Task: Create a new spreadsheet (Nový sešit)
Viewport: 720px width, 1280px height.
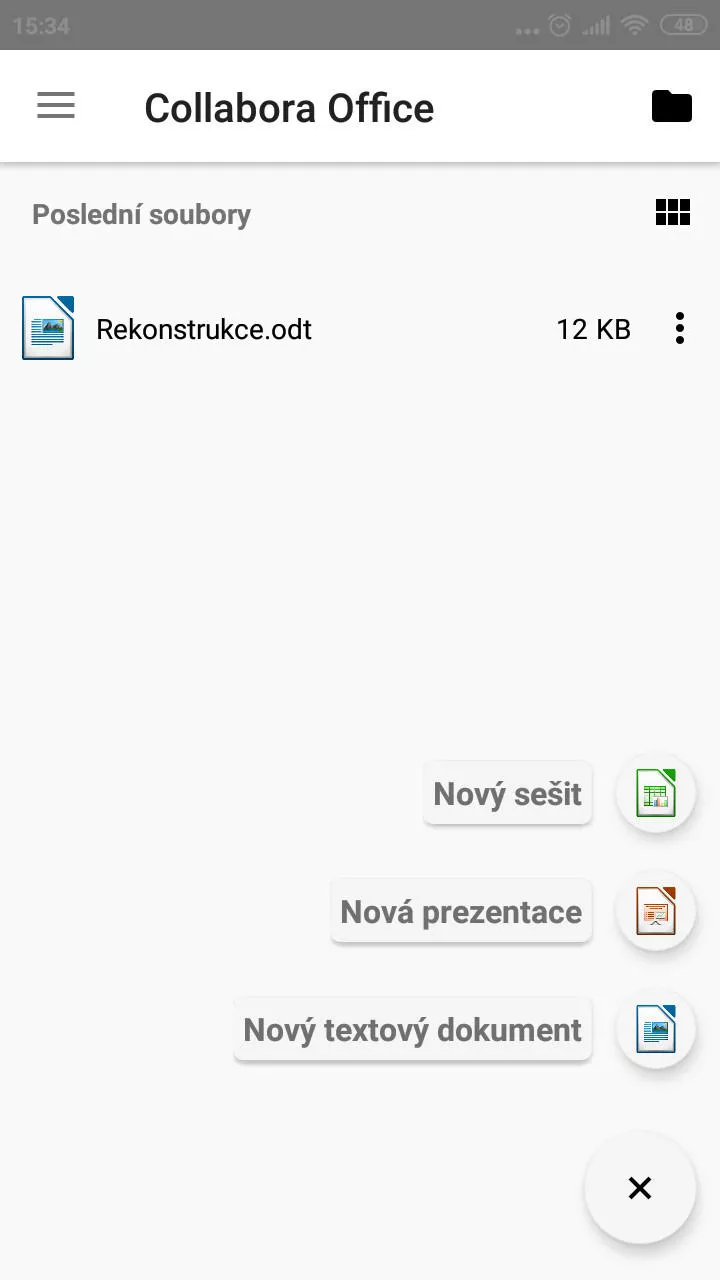Action: 655,795
